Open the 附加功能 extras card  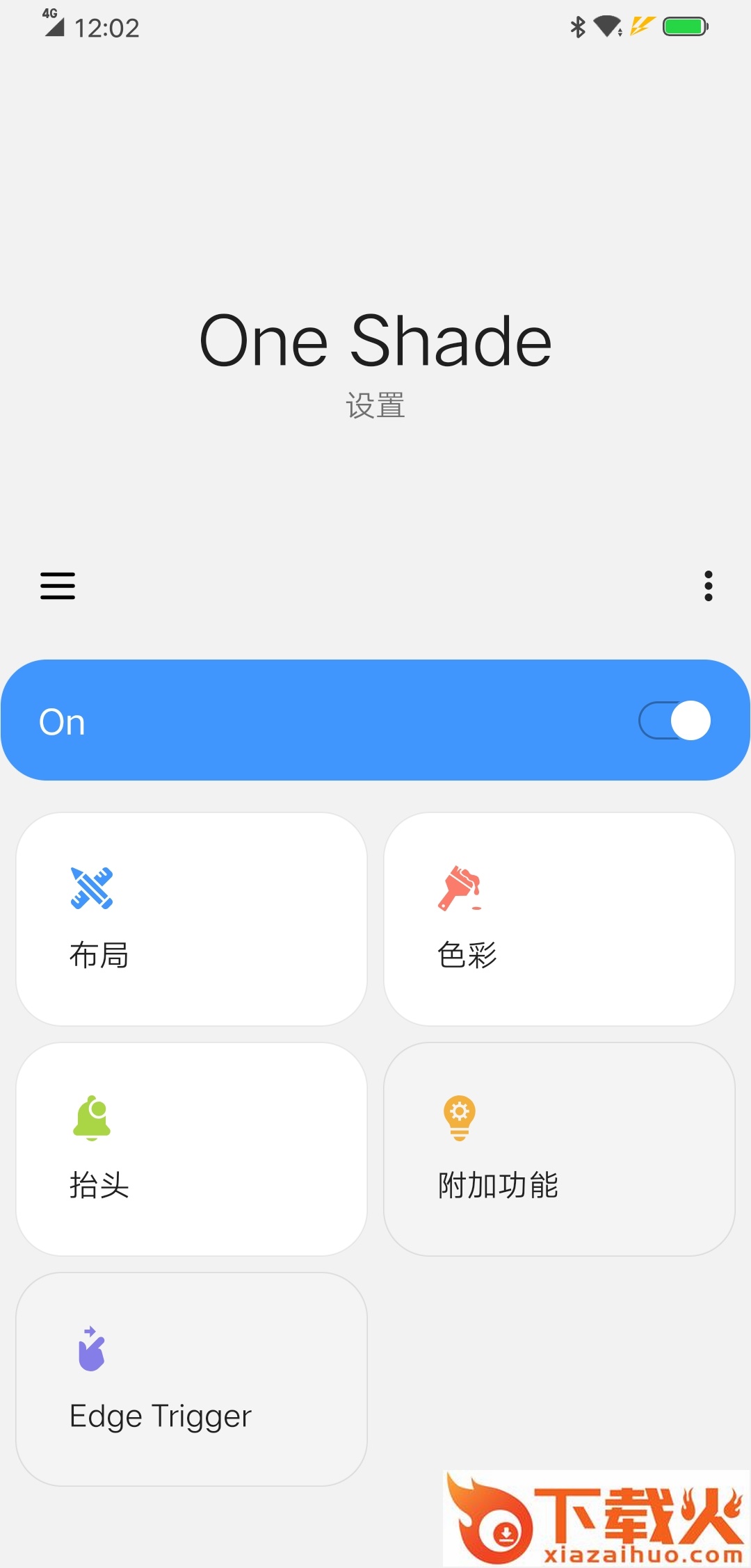(x=559, y=1149)
